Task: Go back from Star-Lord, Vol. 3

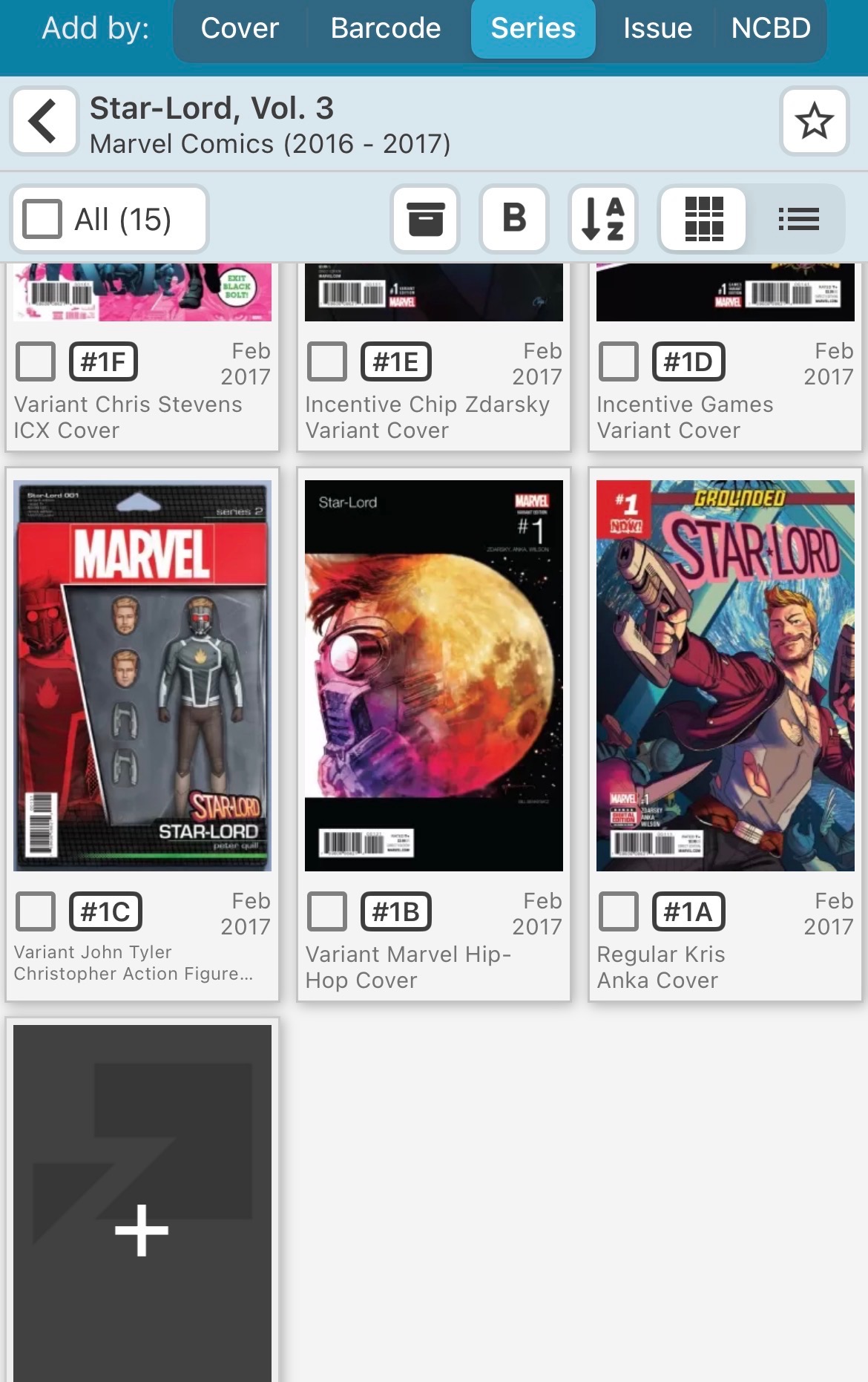Action: tap(44, 121)
